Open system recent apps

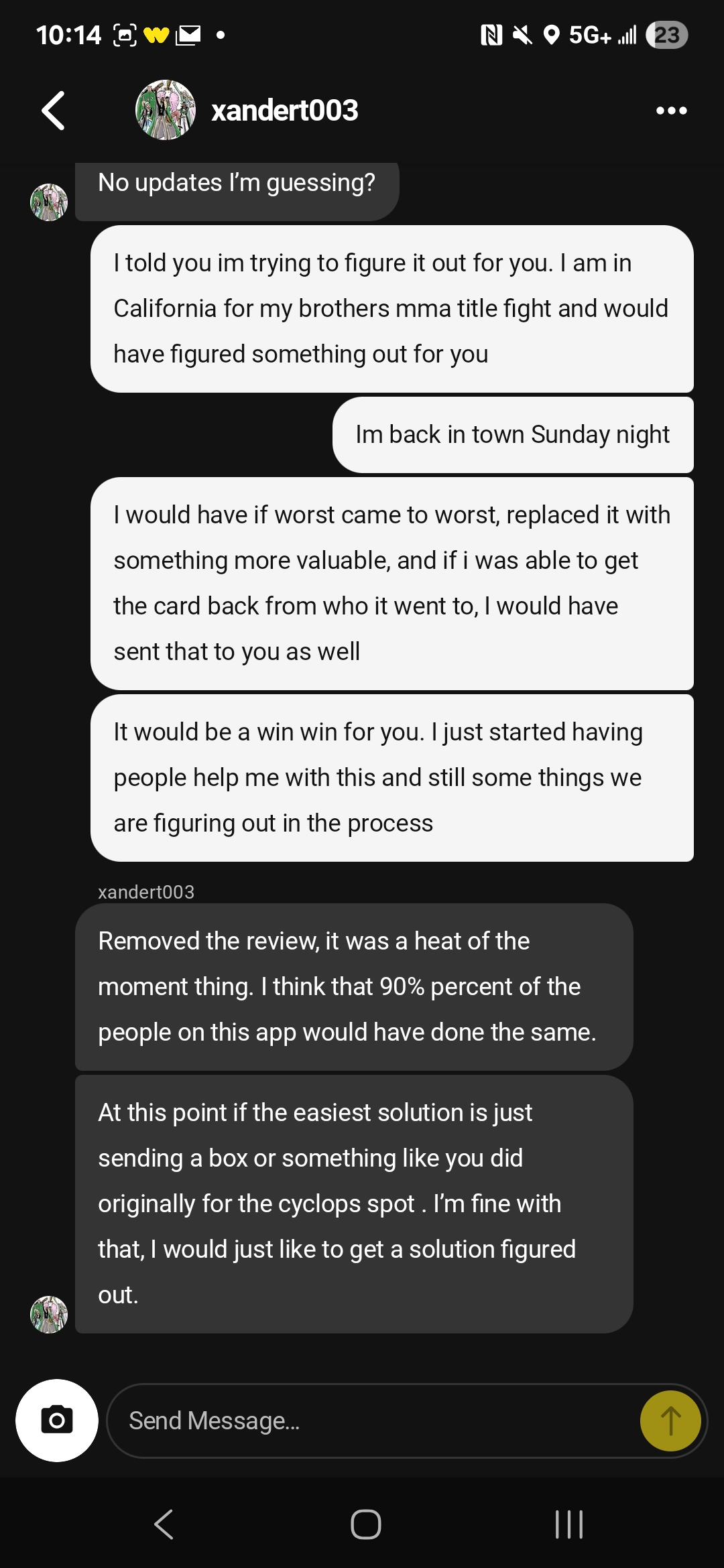pos(568,1524)
